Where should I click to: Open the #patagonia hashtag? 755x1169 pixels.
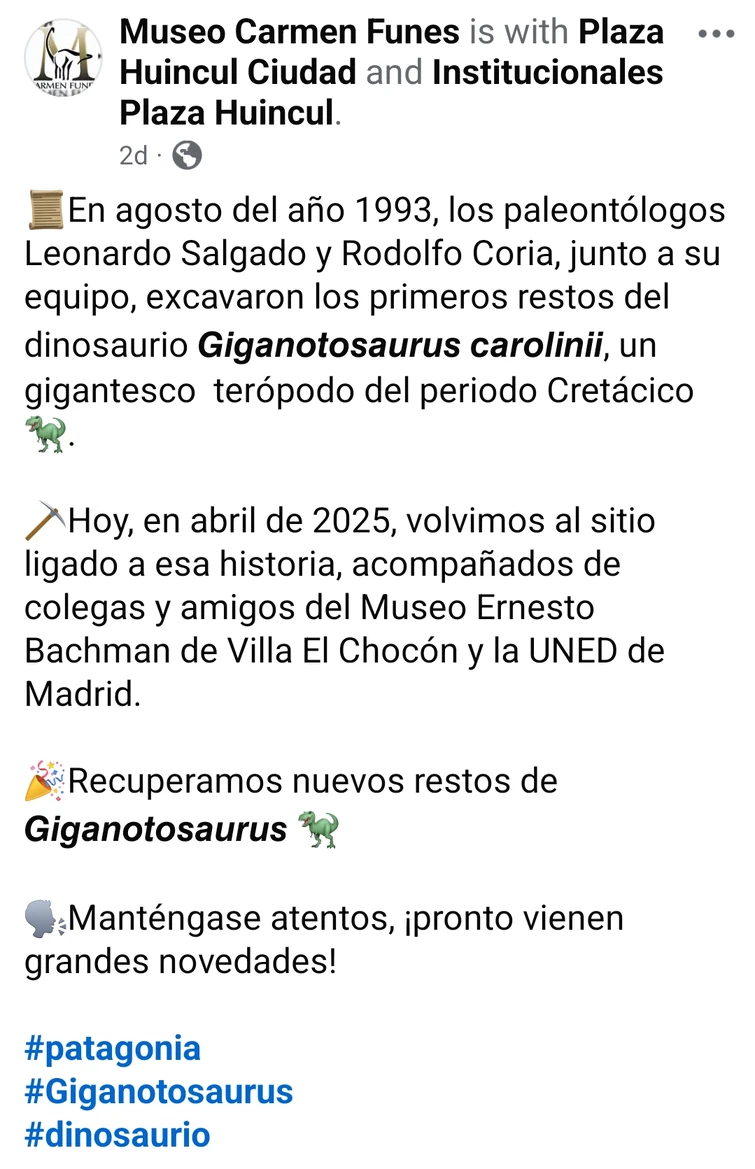click(x=112, y=1048)
